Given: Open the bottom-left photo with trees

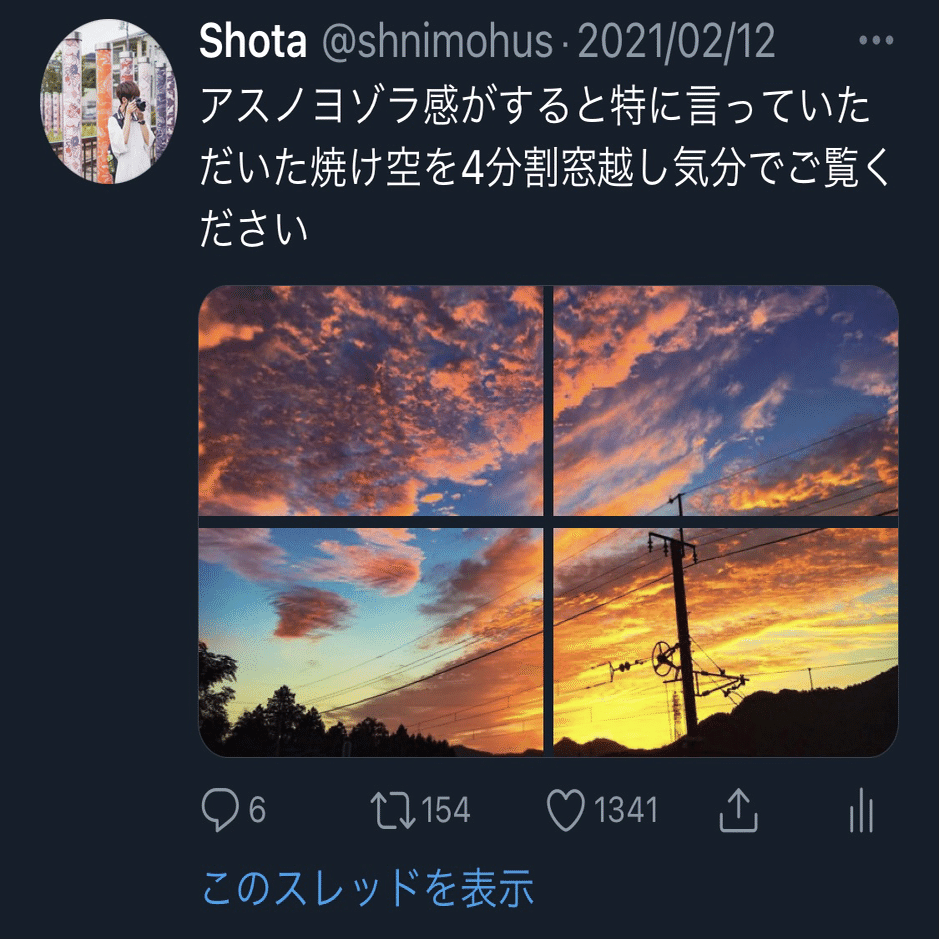Looking at the screenshot, I should [371, 642].
